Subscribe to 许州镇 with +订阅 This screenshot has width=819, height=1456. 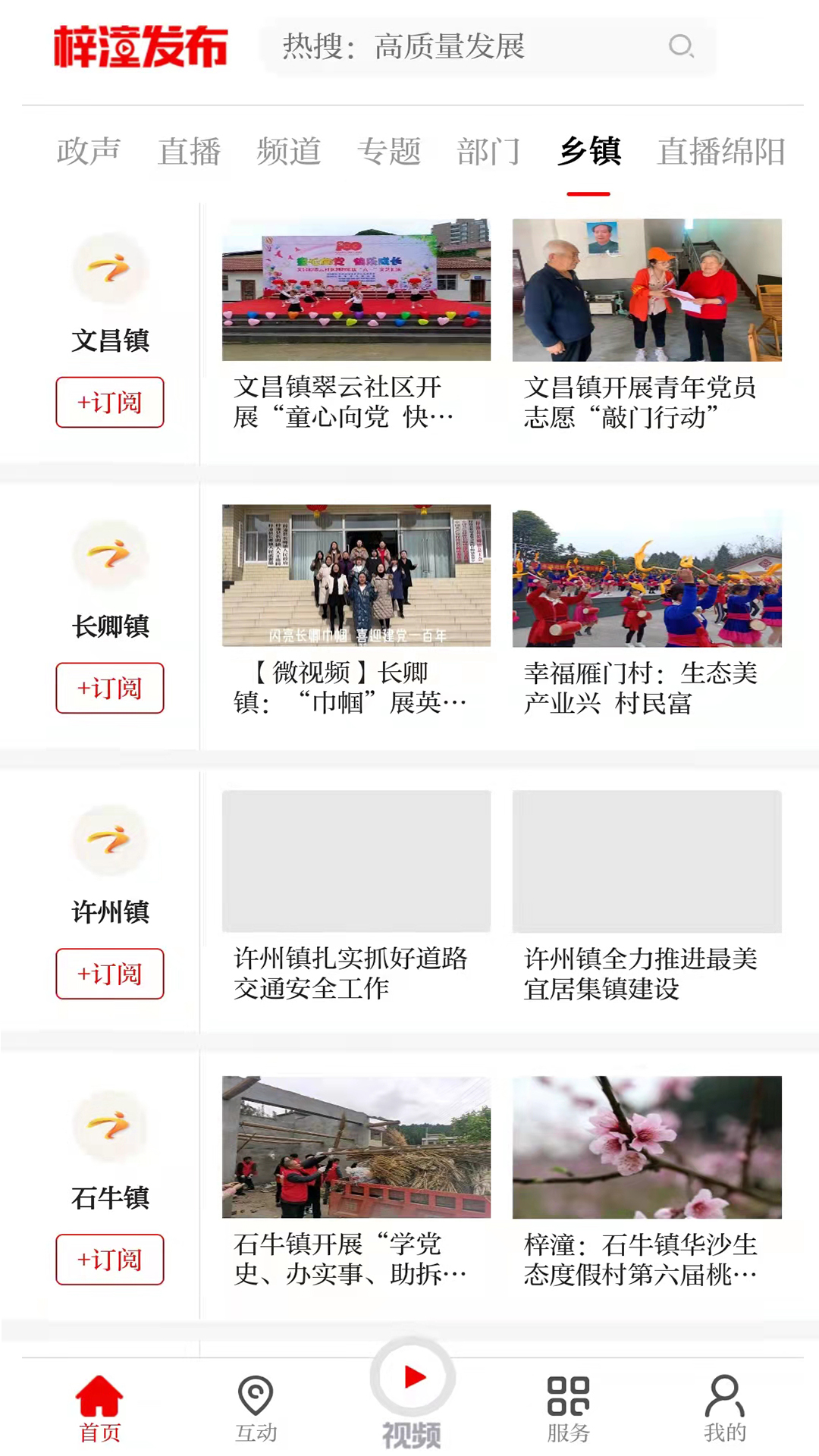pyautogui.click(x=109, y=974)
